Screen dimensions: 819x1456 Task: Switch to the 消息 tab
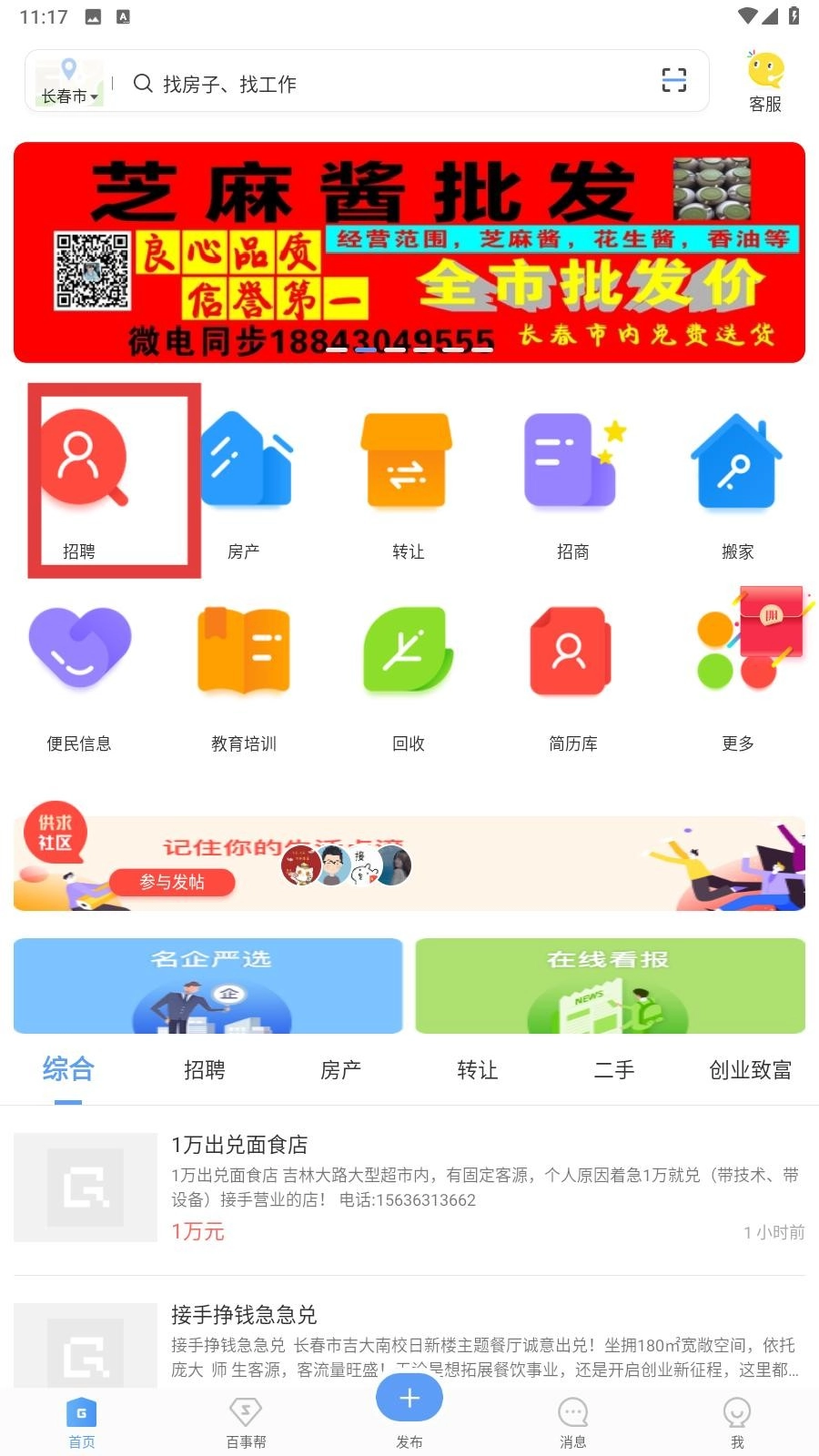point(572,1421)
